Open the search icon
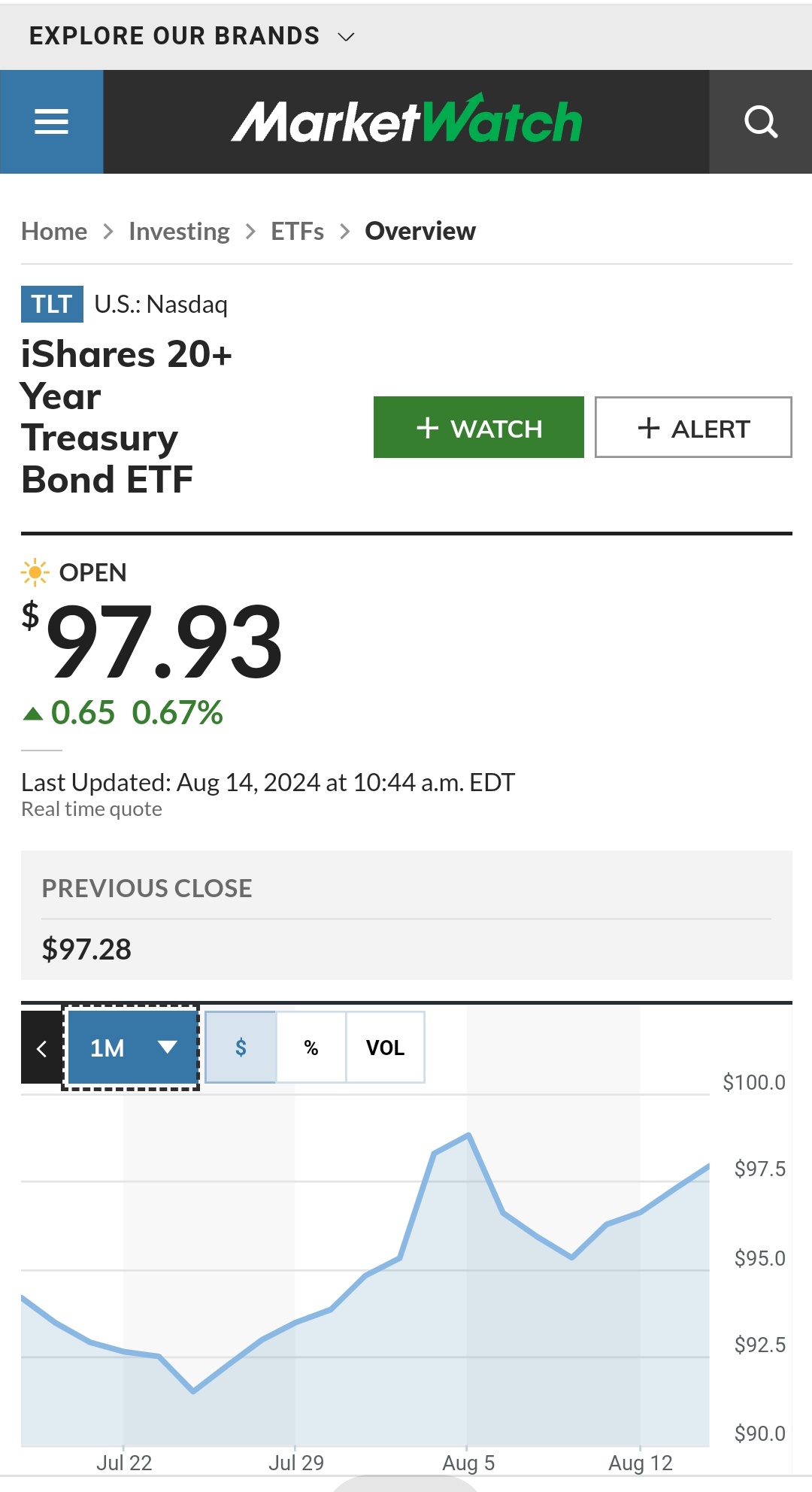Image resolution: width=812 pixels, height=1492 pixels. pos(760,122)
